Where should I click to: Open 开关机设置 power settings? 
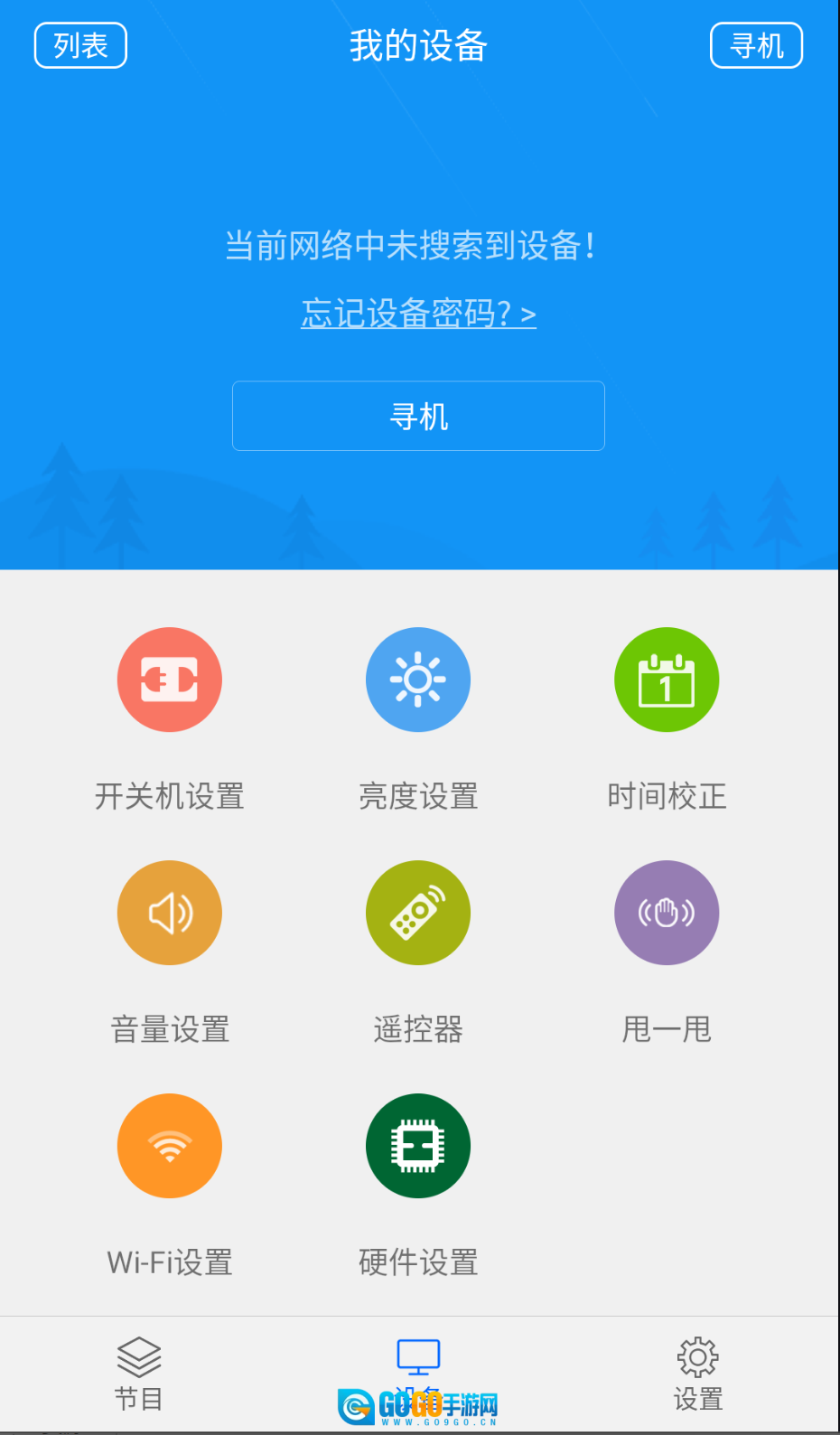(170, 680)
